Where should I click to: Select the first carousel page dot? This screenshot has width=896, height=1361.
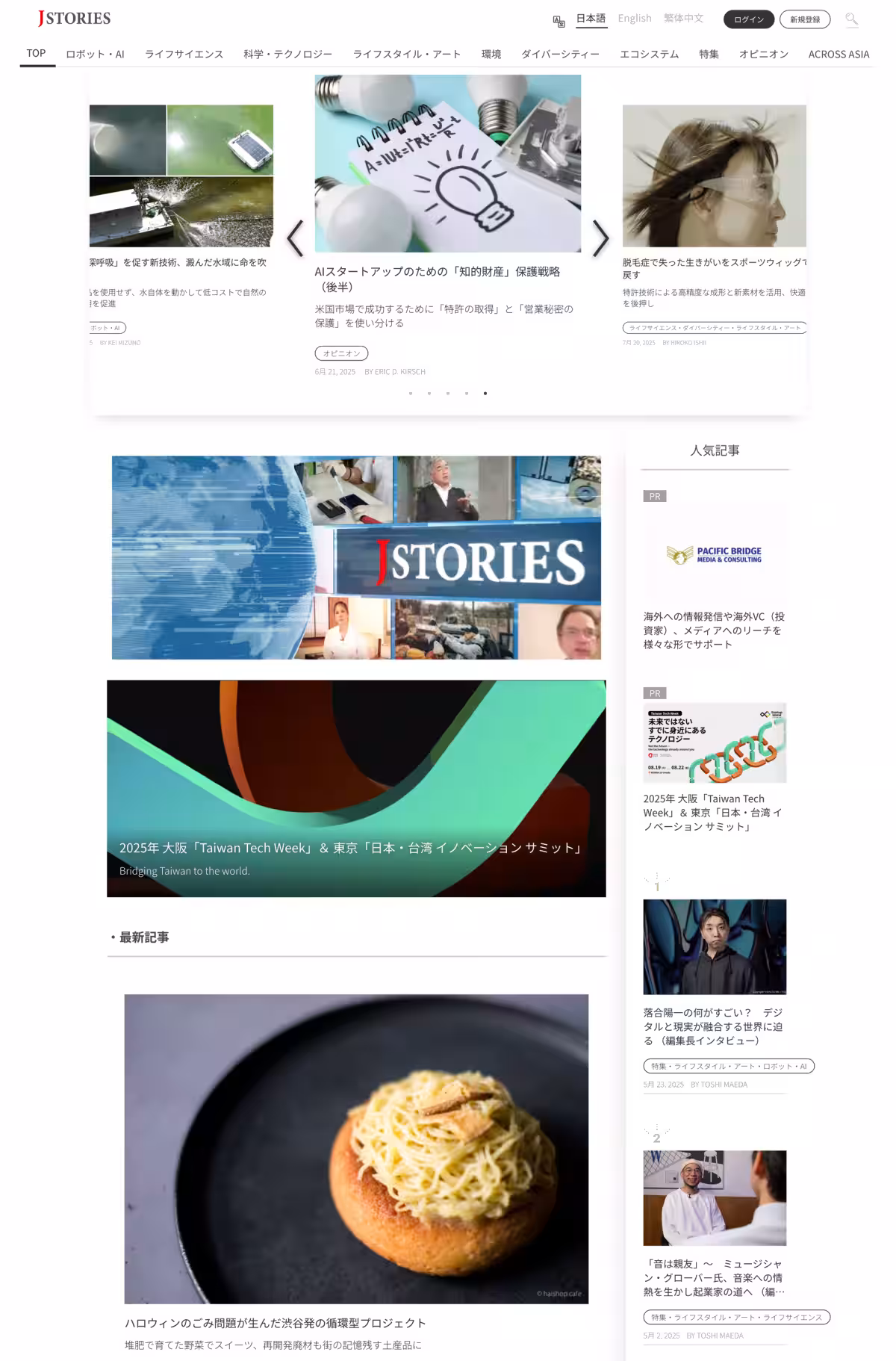(411, 393)
